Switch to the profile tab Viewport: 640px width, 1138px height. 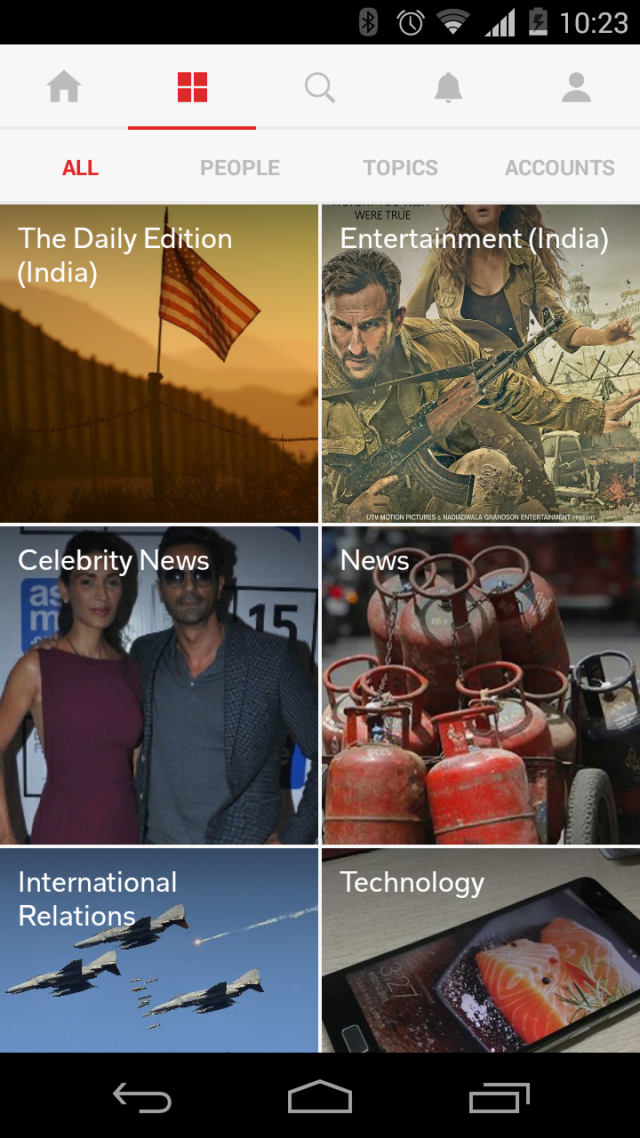[576, 88]
